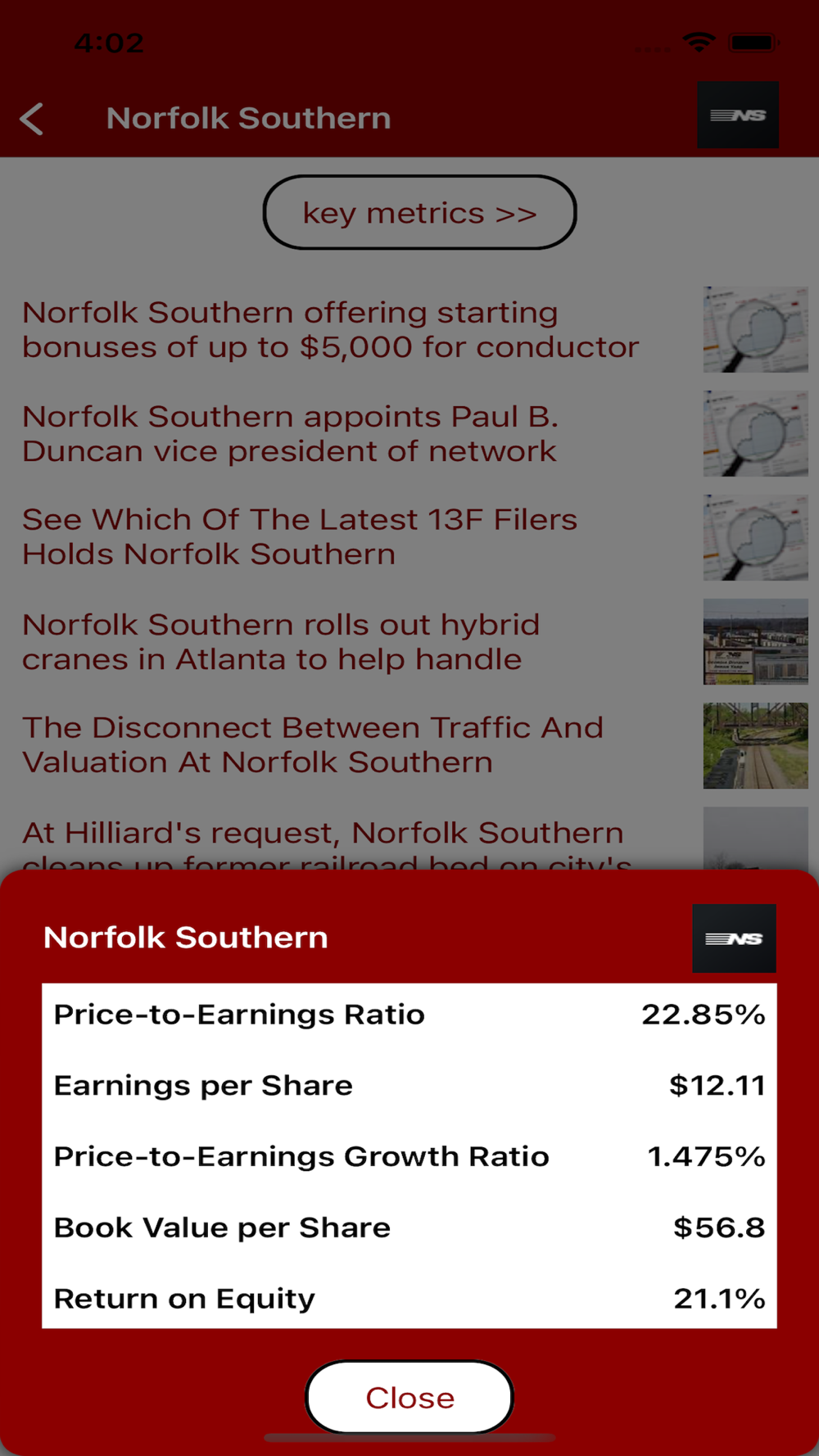819x1456 pixels.
Task: Close the Norfolk Southern metrics panel
Action: pos(409,1397)
